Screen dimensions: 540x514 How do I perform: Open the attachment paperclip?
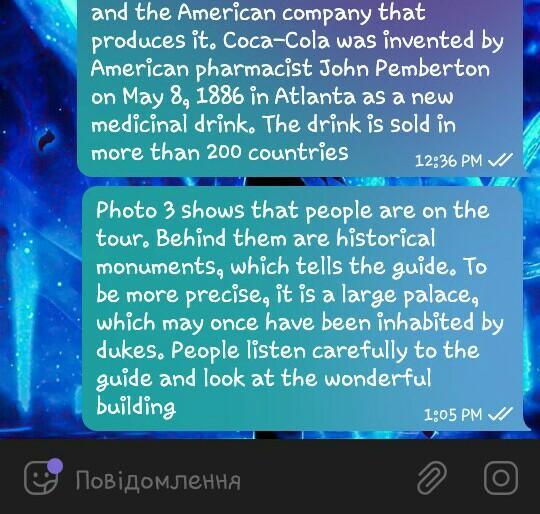[x=432, y=478]
